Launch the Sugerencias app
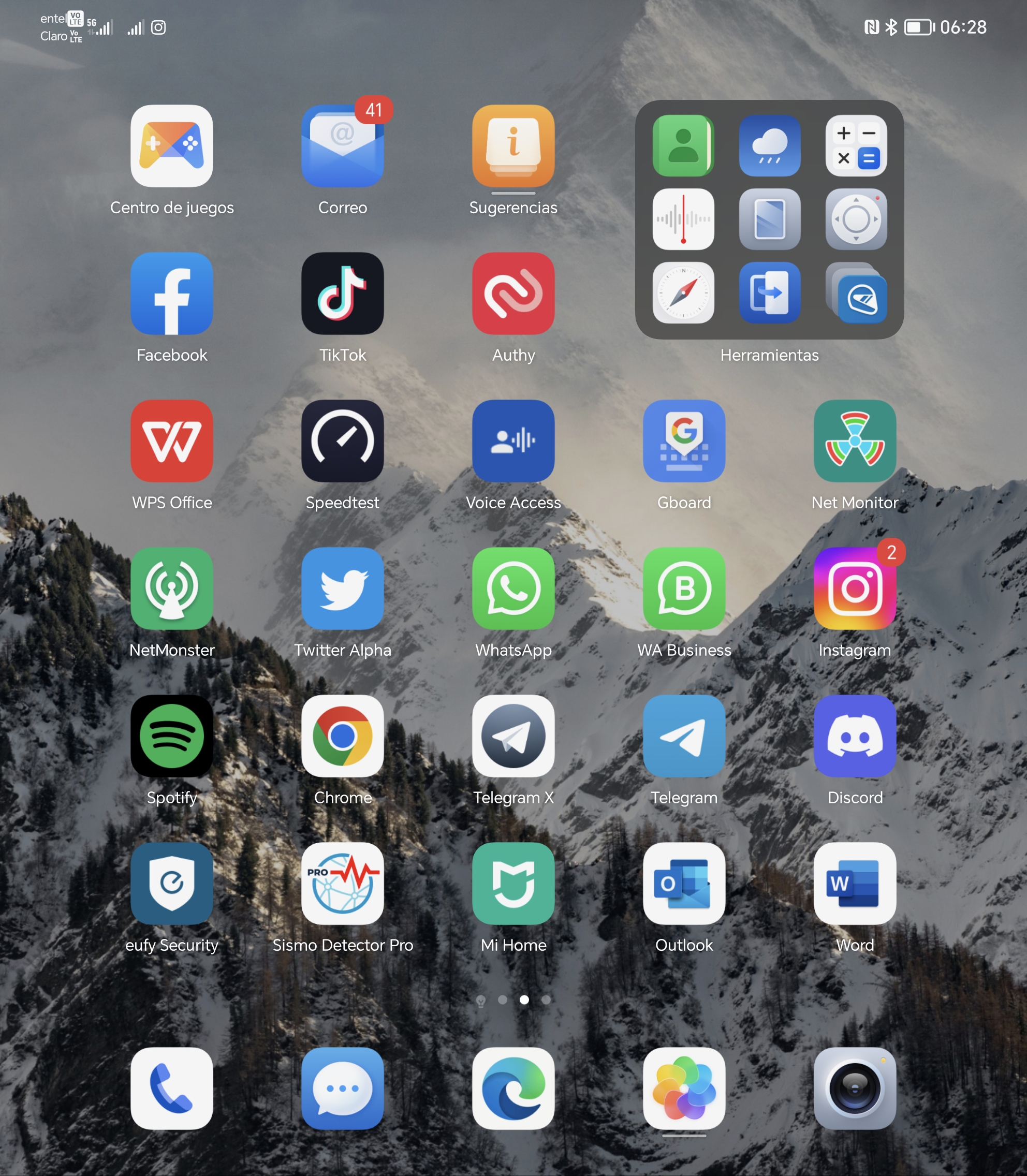The image size is (1027, 1176). pyautogui.click(x=513, y=146)
